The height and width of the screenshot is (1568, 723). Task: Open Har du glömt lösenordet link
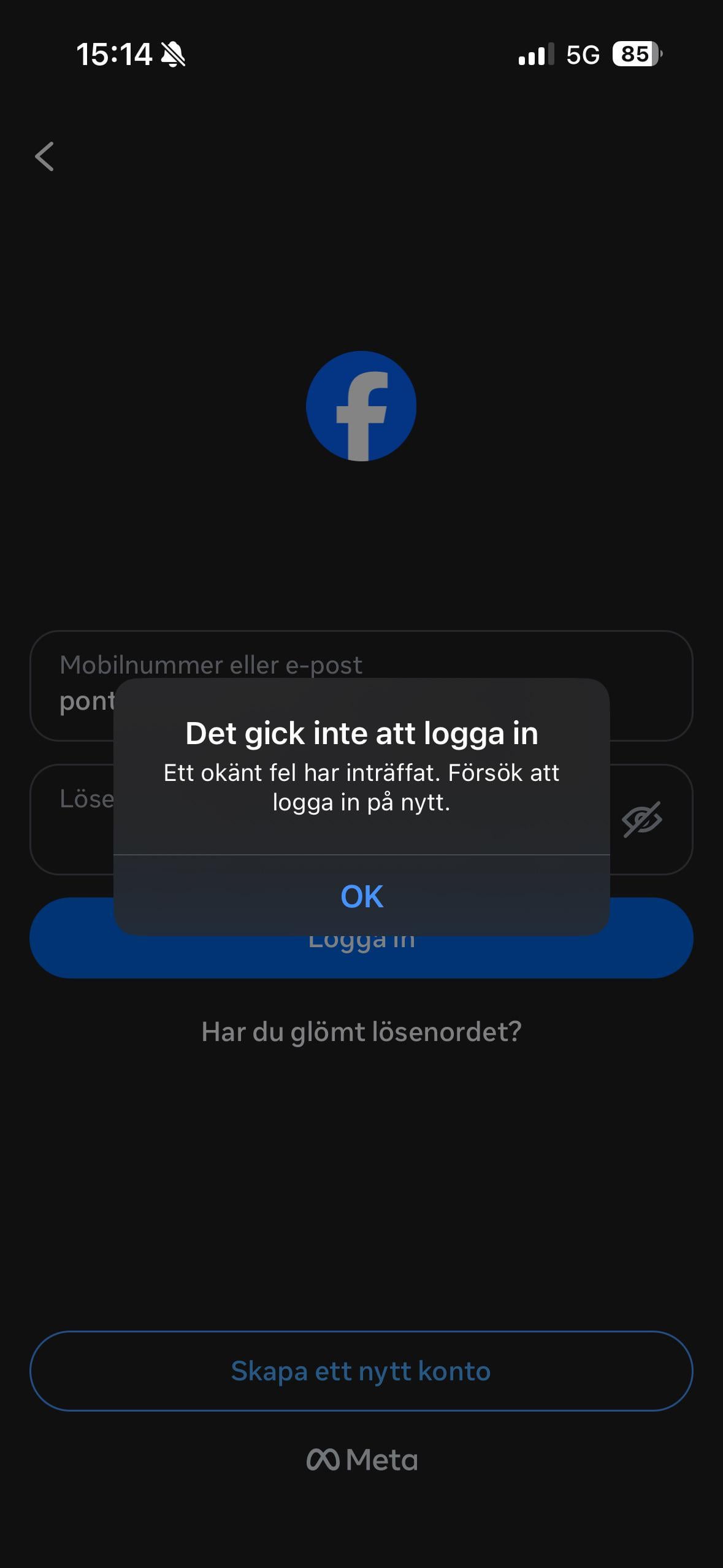coord(361,1032)
